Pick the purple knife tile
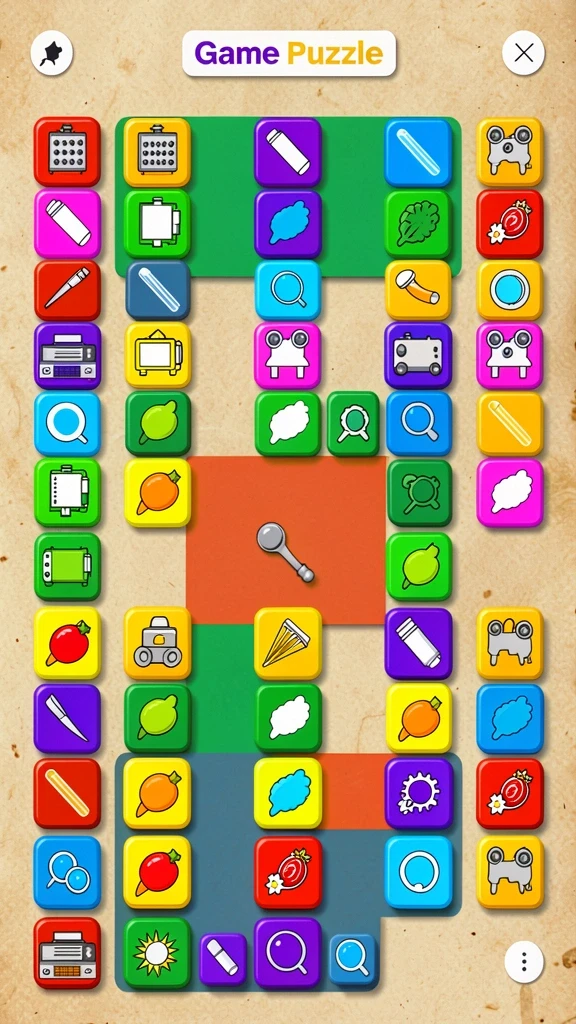This screenshot has width=576, height=1024. click(67, 718)
